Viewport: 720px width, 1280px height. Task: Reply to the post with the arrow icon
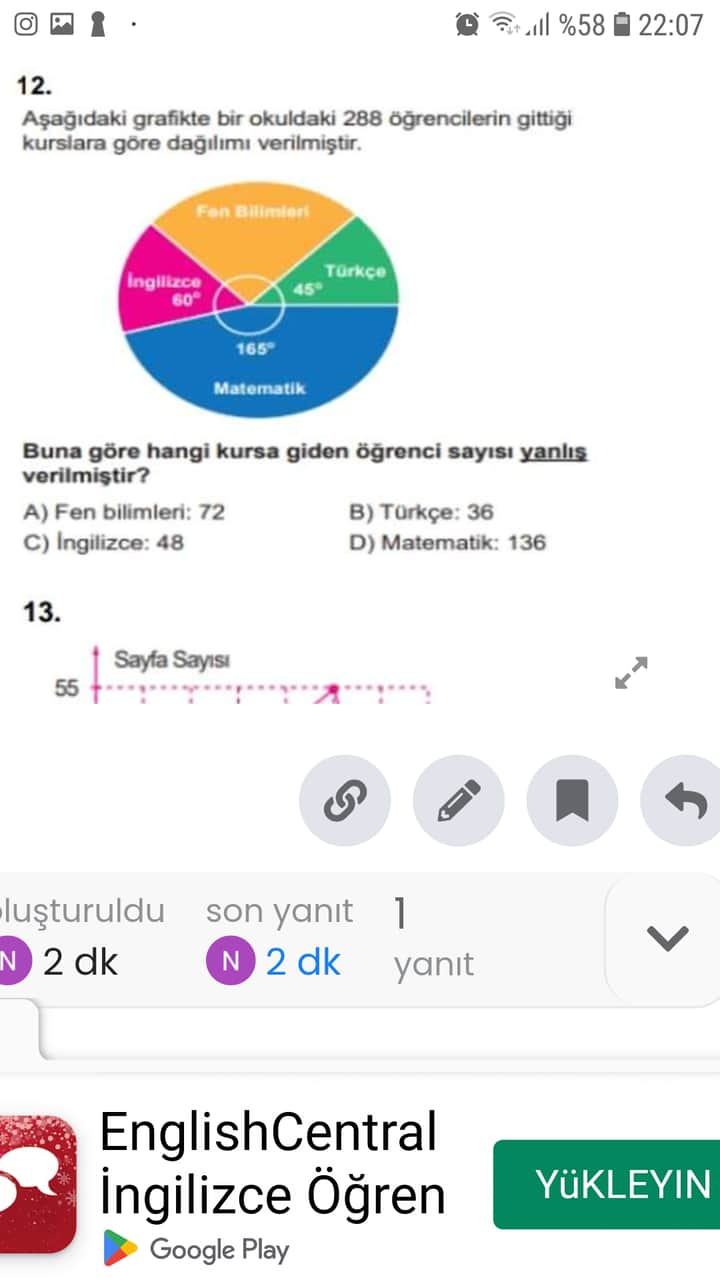[x=686, y=800]
